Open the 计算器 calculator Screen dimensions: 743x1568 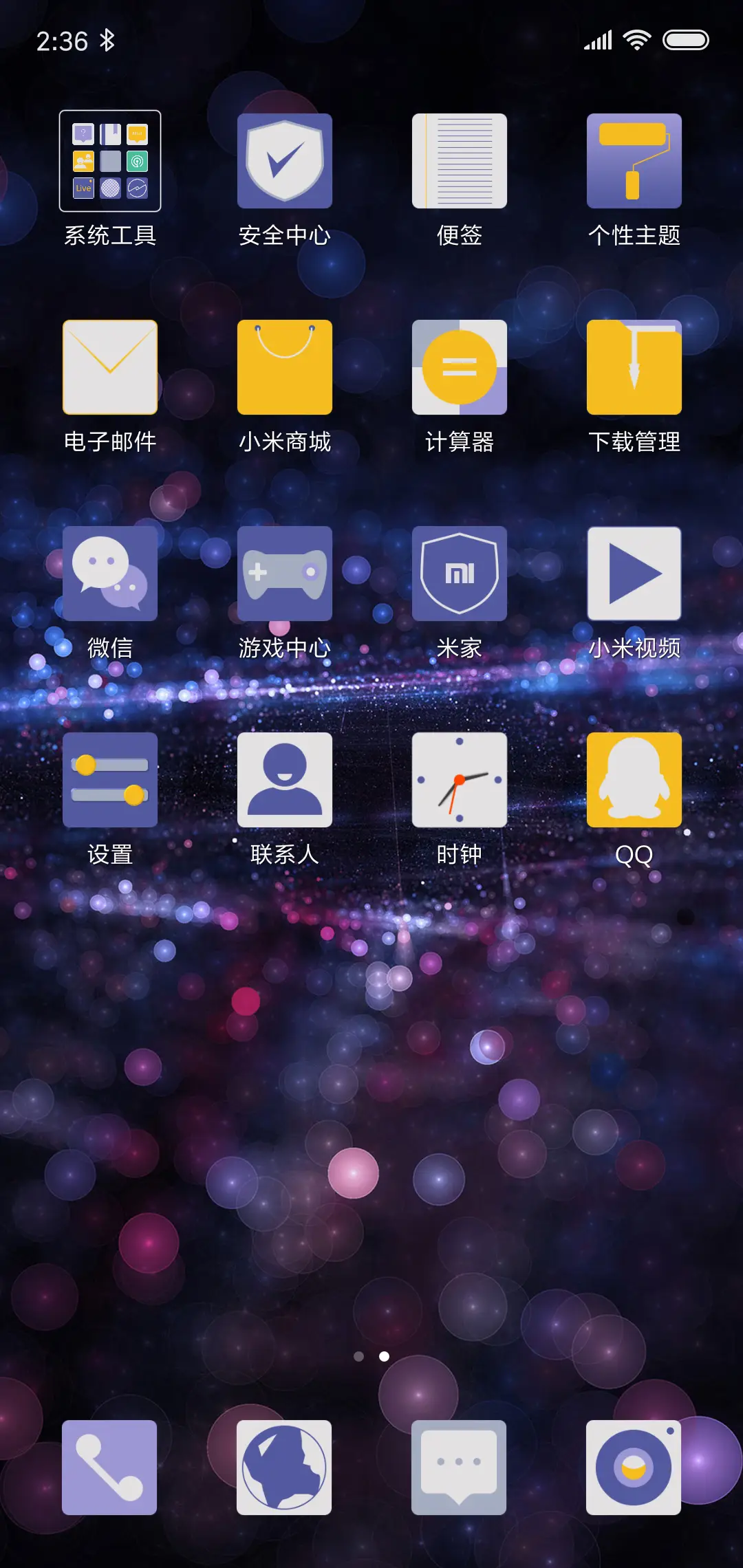coord(459,368)
